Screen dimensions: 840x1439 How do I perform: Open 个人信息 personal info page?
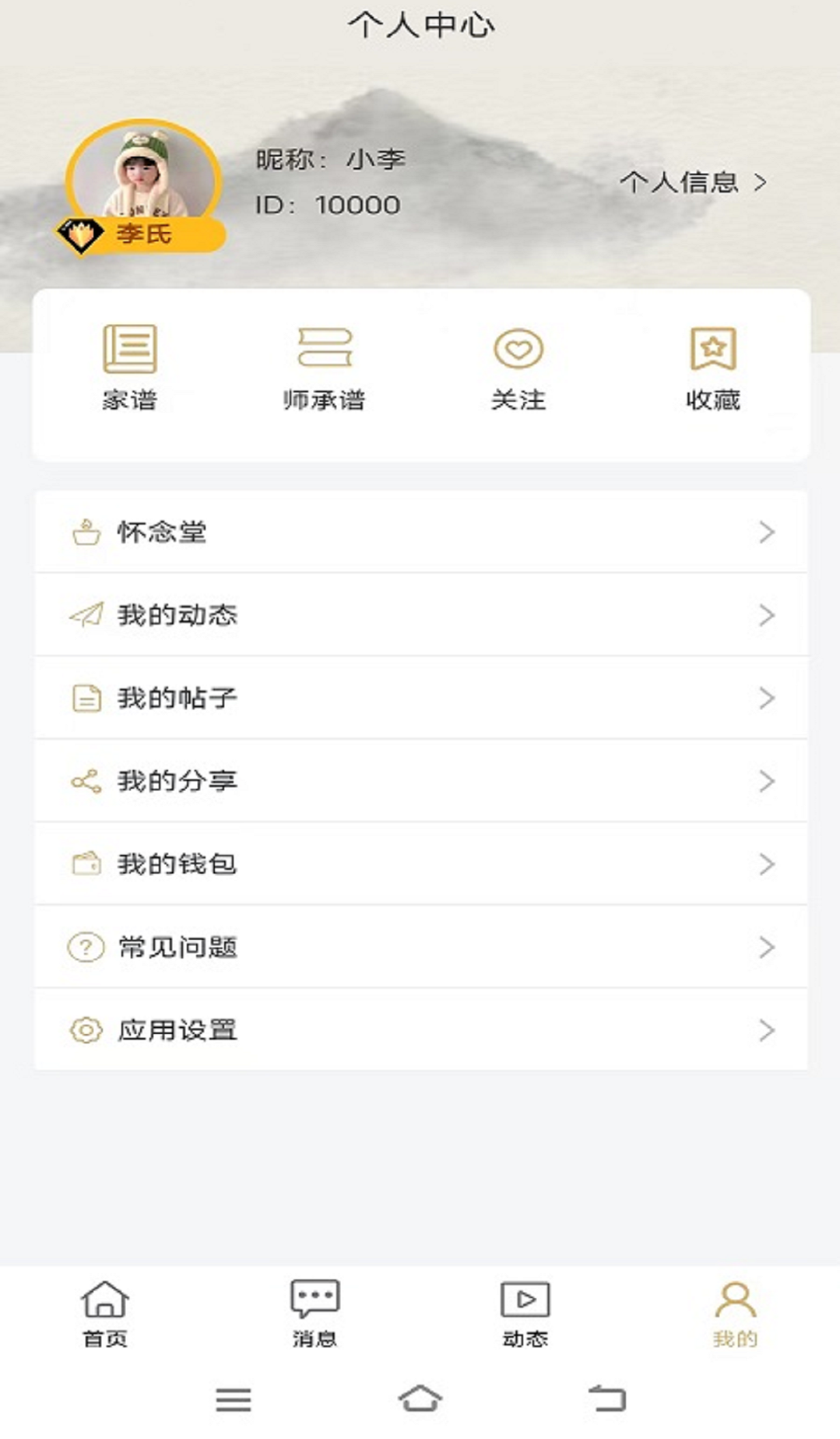click(x=693, y=183)
